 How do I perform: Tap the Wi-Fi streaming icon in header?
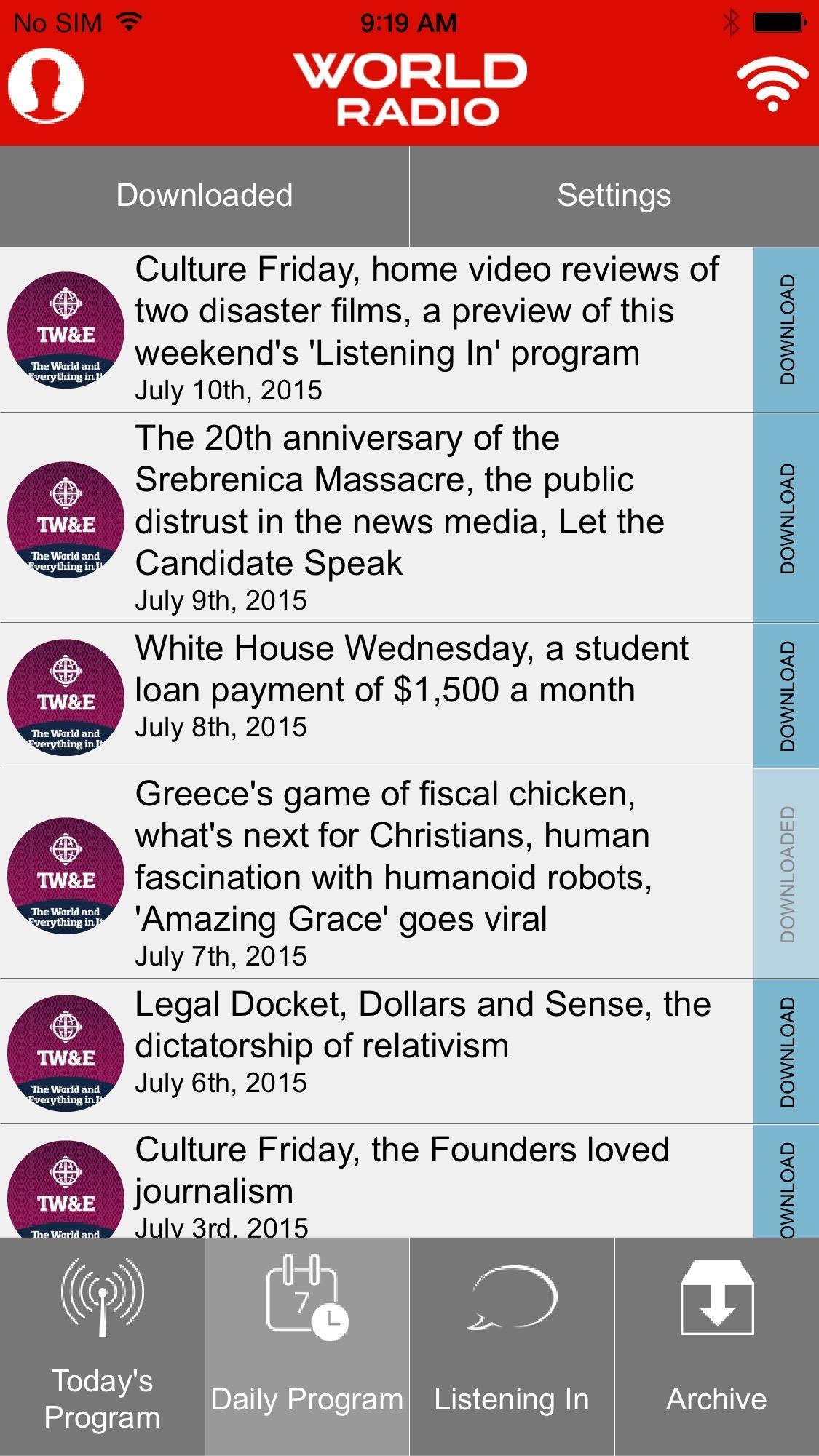[x=772, y=84]
